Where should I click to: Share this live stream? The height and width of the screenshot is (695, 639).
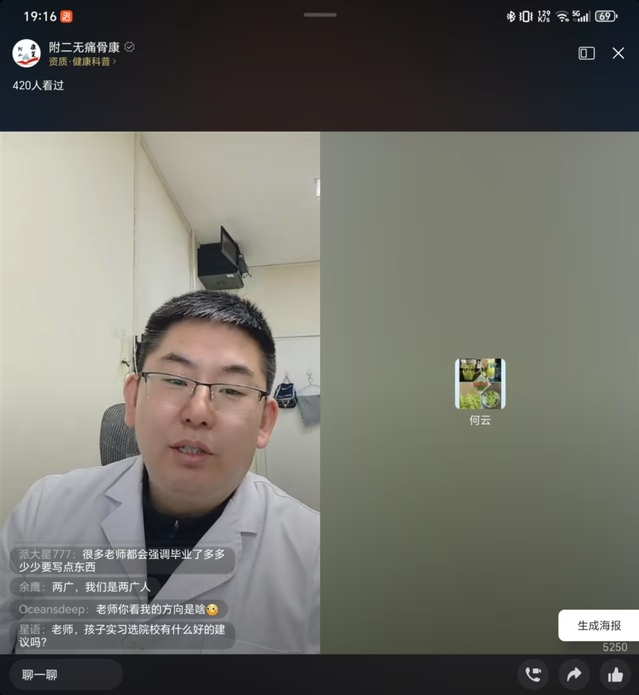click(x=574, y=675)
